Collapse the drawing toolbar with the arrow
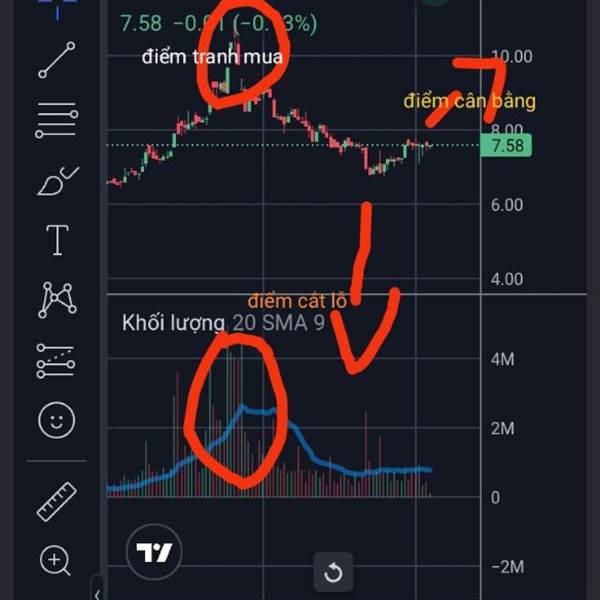The image size is (600, 600). (97, 592)
